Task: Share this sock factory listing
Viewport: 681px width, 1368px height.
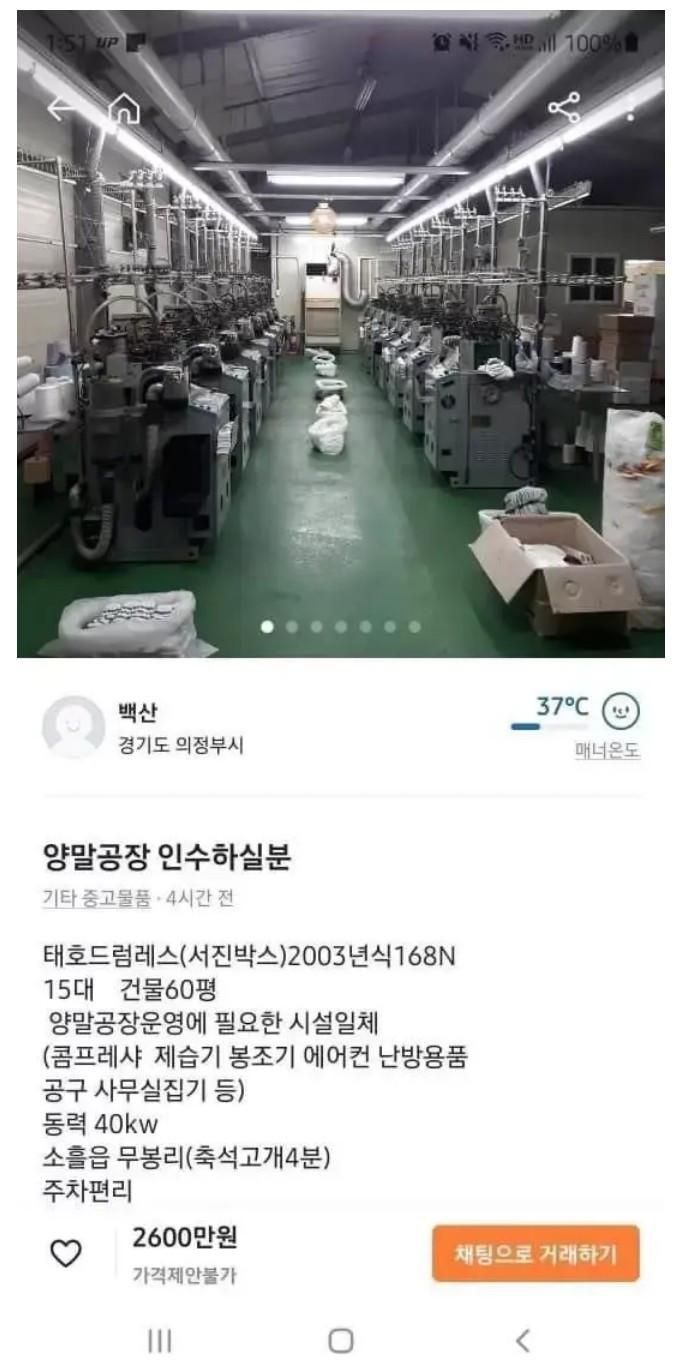Action: 564,110
